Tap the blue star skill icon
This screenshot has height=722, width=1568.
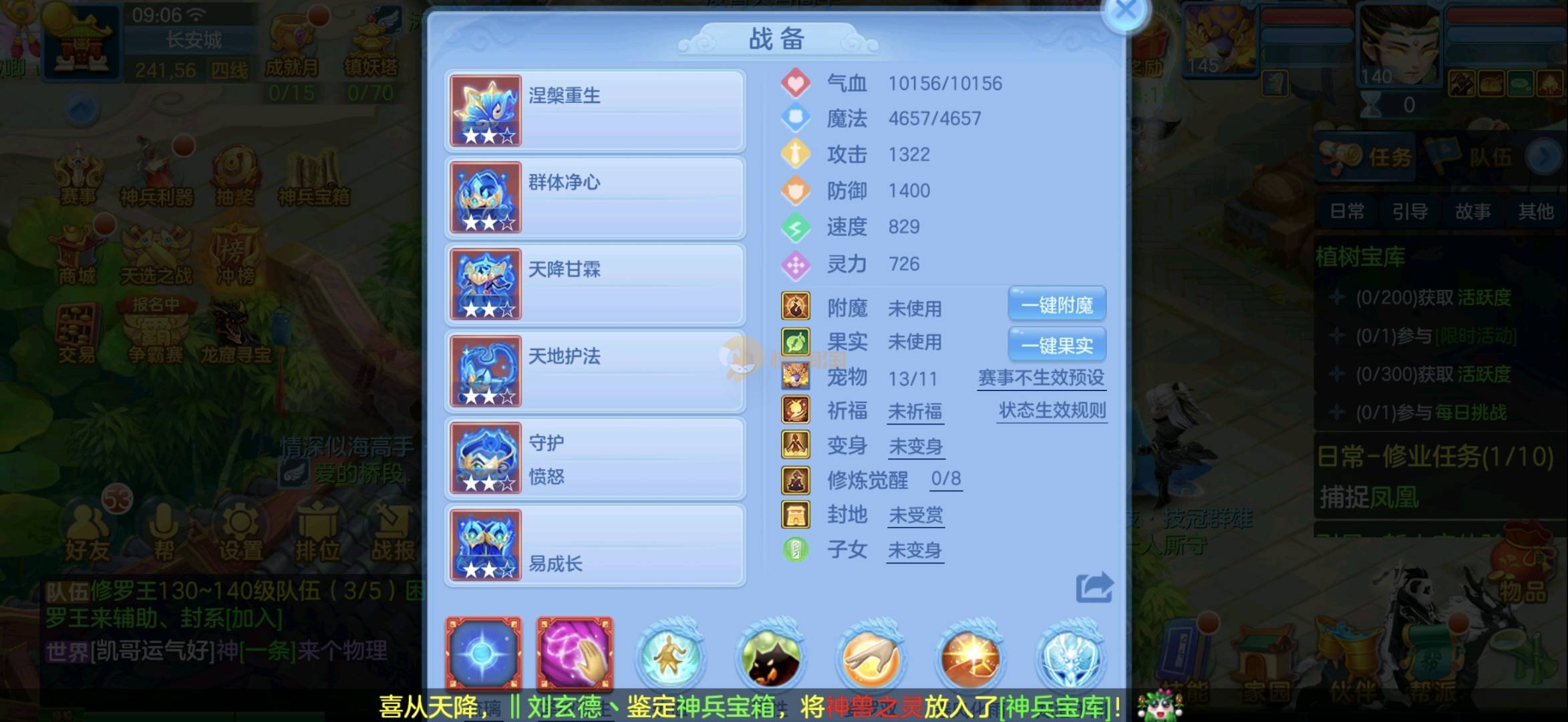(484, 654)
